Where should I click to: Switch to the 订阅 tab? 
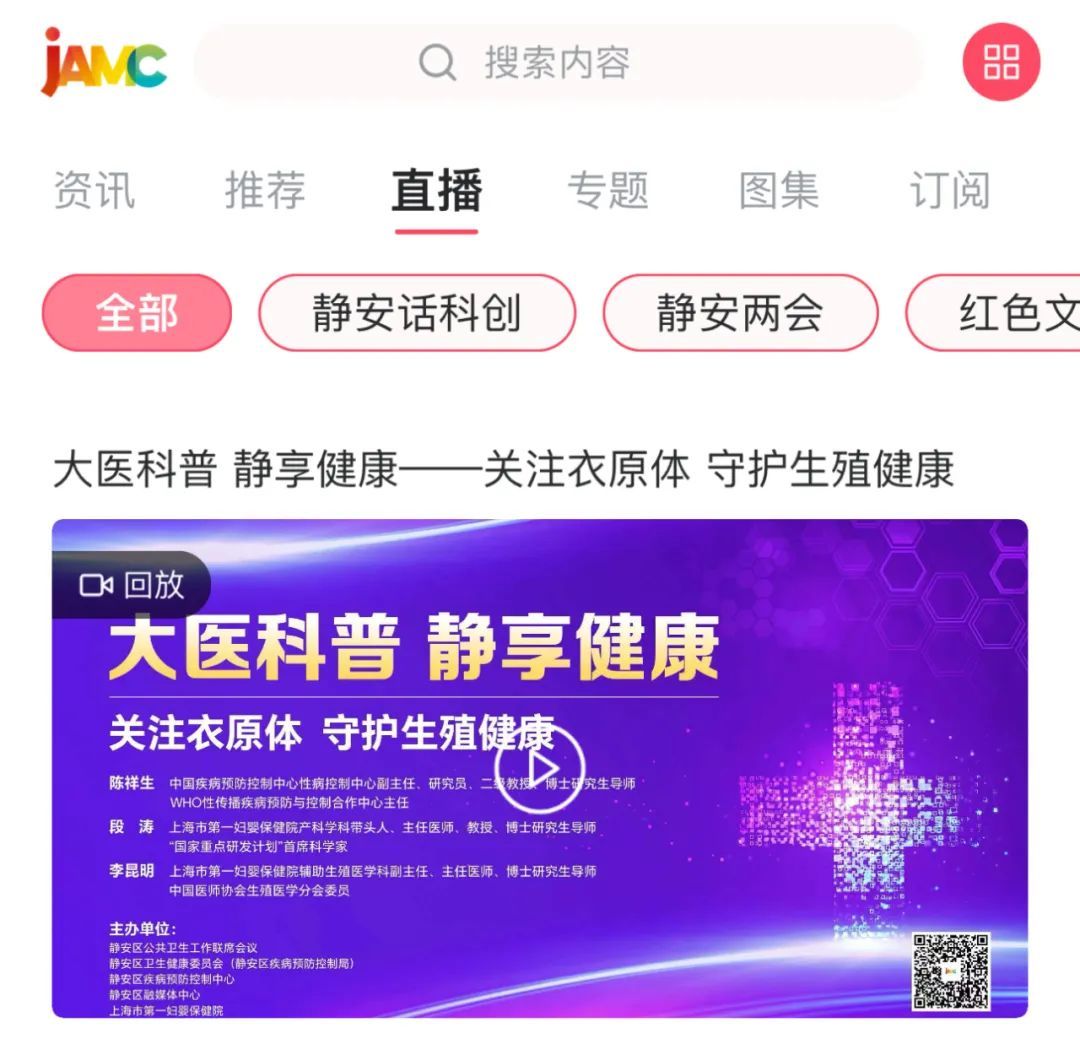tap(950, 190)
